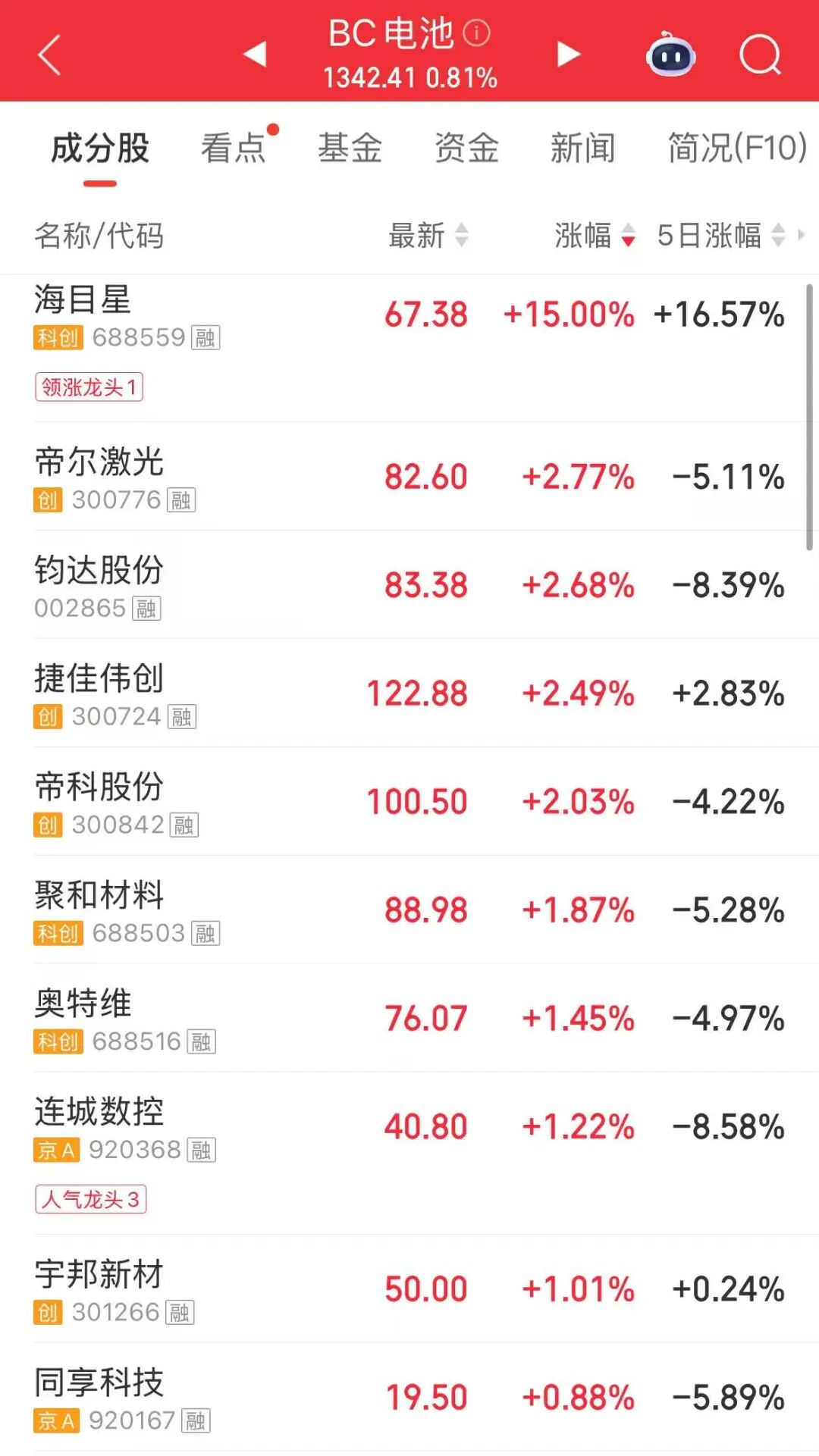Open search with the magnifier icon
This screenshot has width=819, height=1456.
coord(760,55)
